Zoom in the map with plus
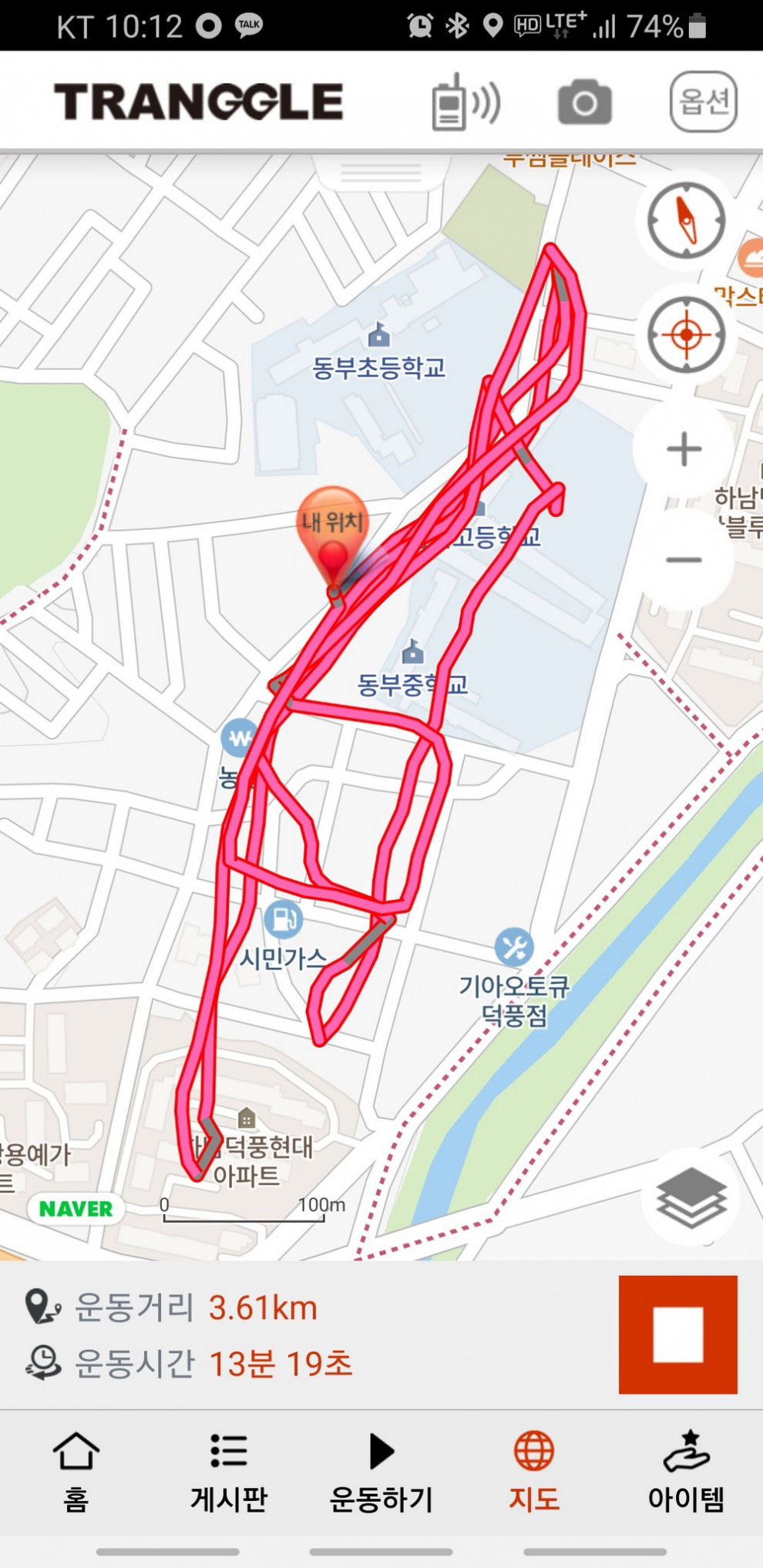This screenshot has width=763, height=1568. click(x=684, y=449)
